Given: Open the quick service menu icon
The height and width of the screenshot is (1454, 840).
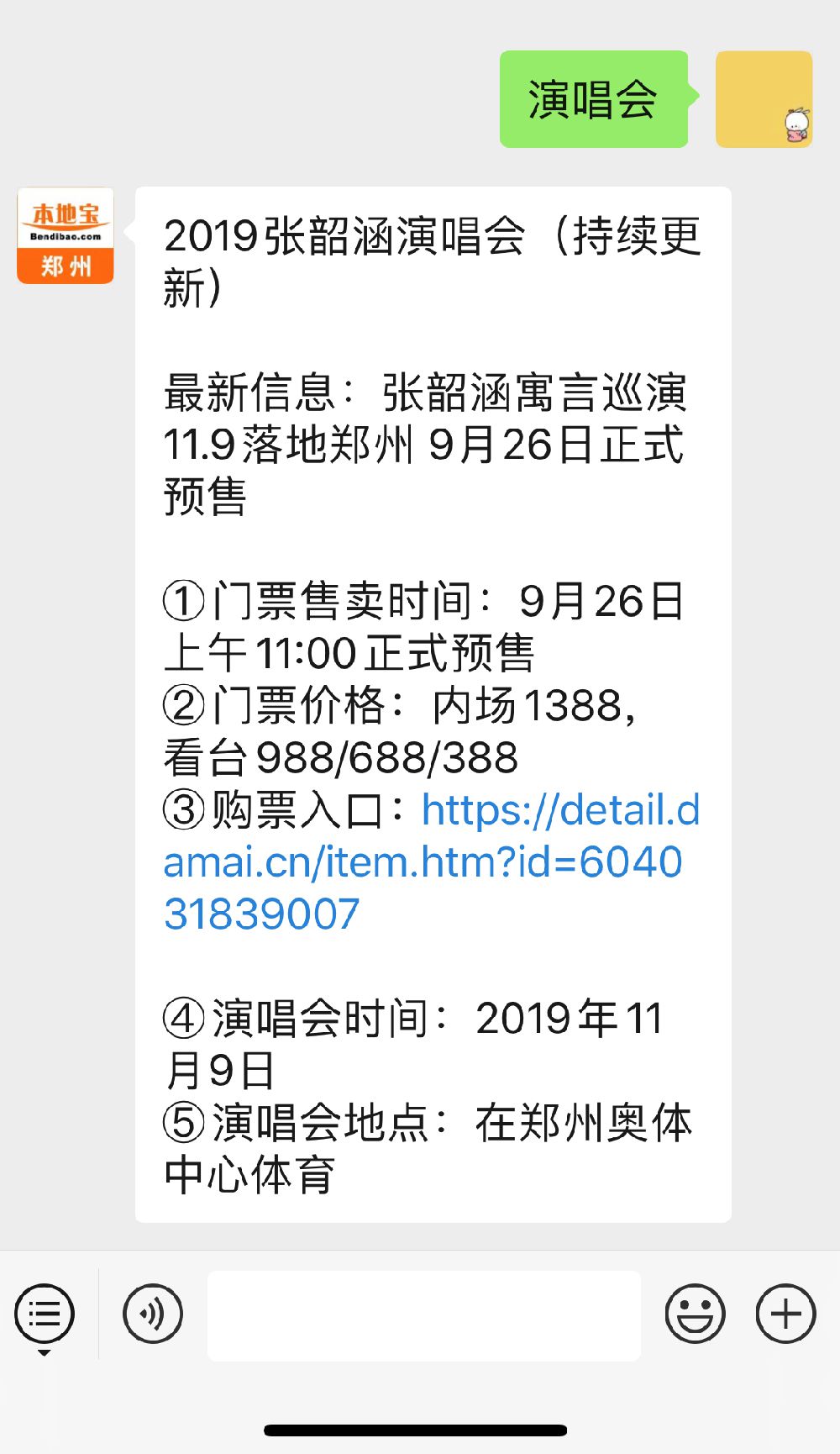Looking at the screenshot, I should click(x=44, y=1312).
